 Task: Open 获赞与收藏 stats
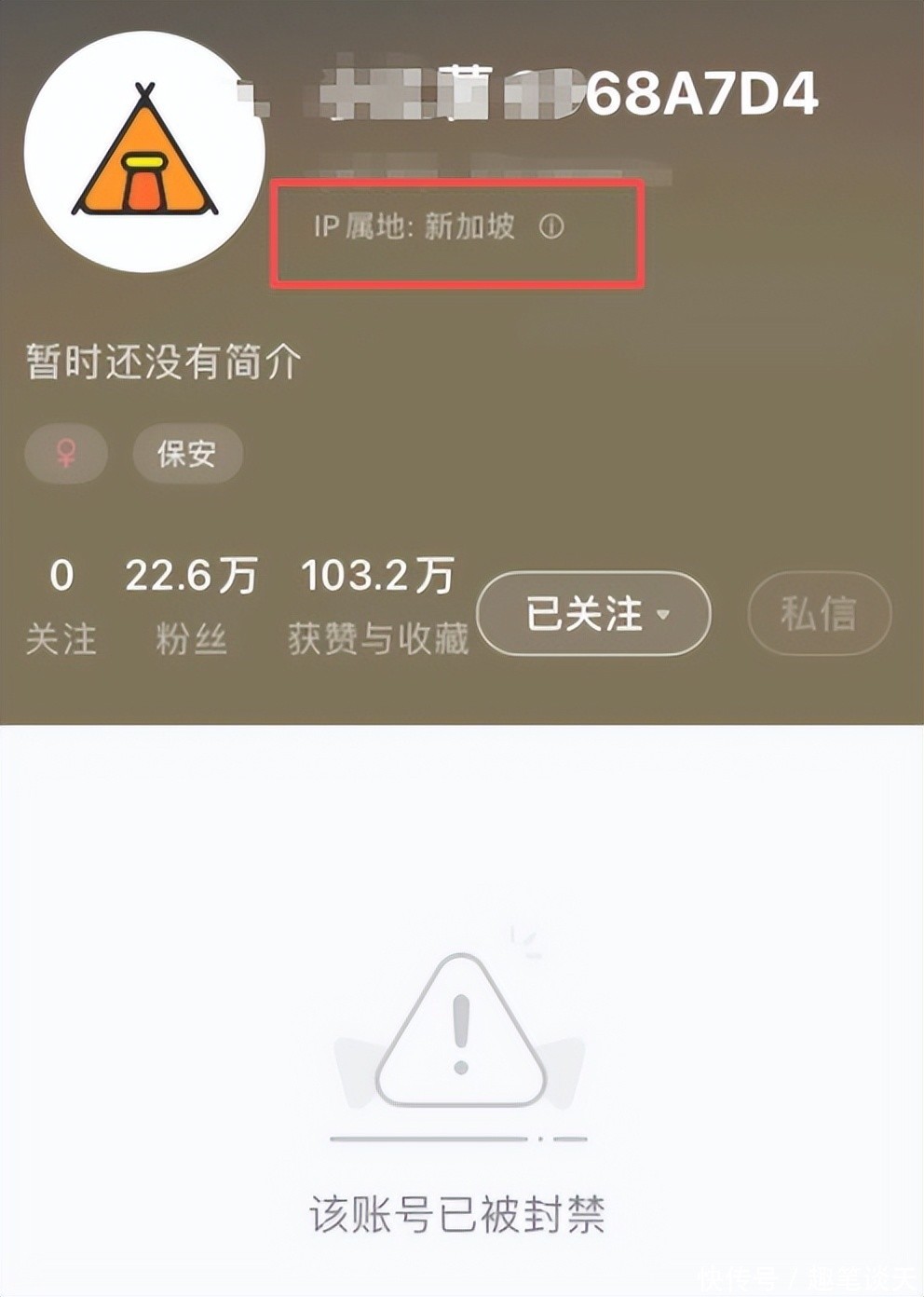click(x=377, y=604)
